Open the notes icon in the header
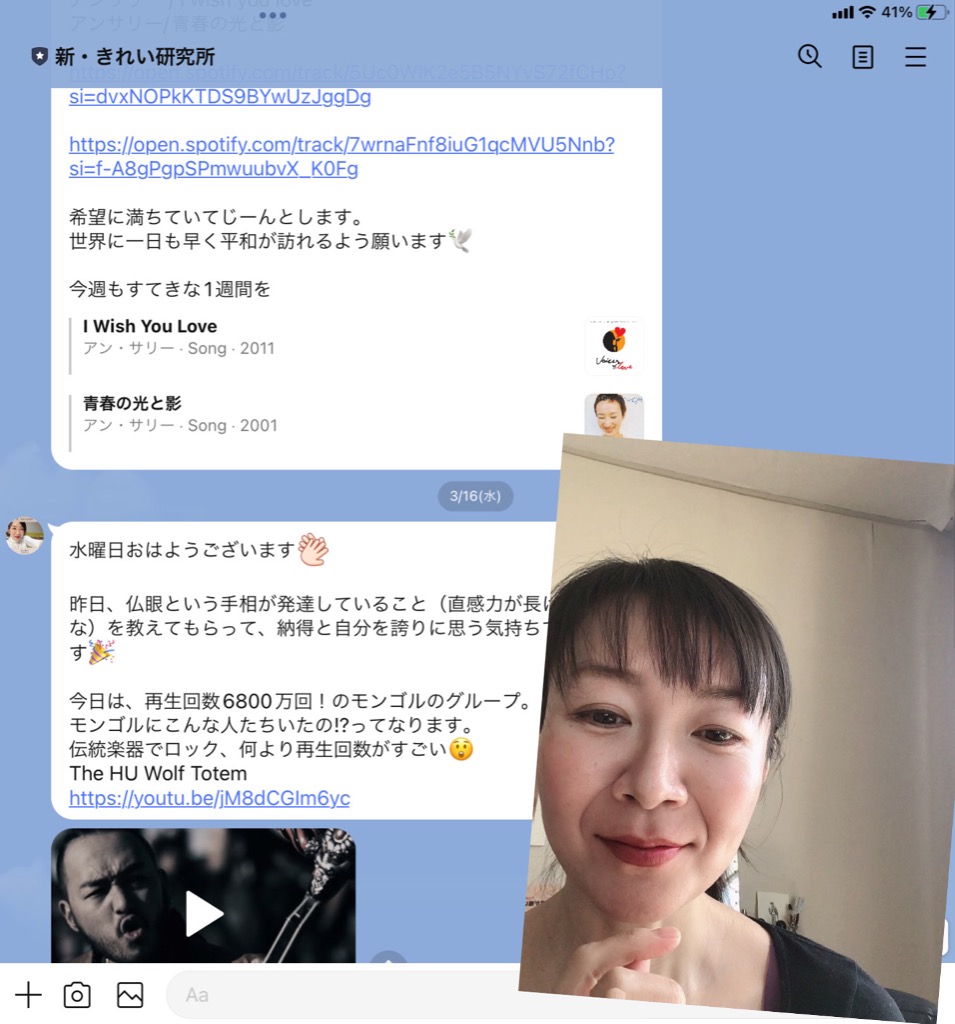Image resolution: width=955 pixels, height=1024 pixels. [x=862, y=57]
